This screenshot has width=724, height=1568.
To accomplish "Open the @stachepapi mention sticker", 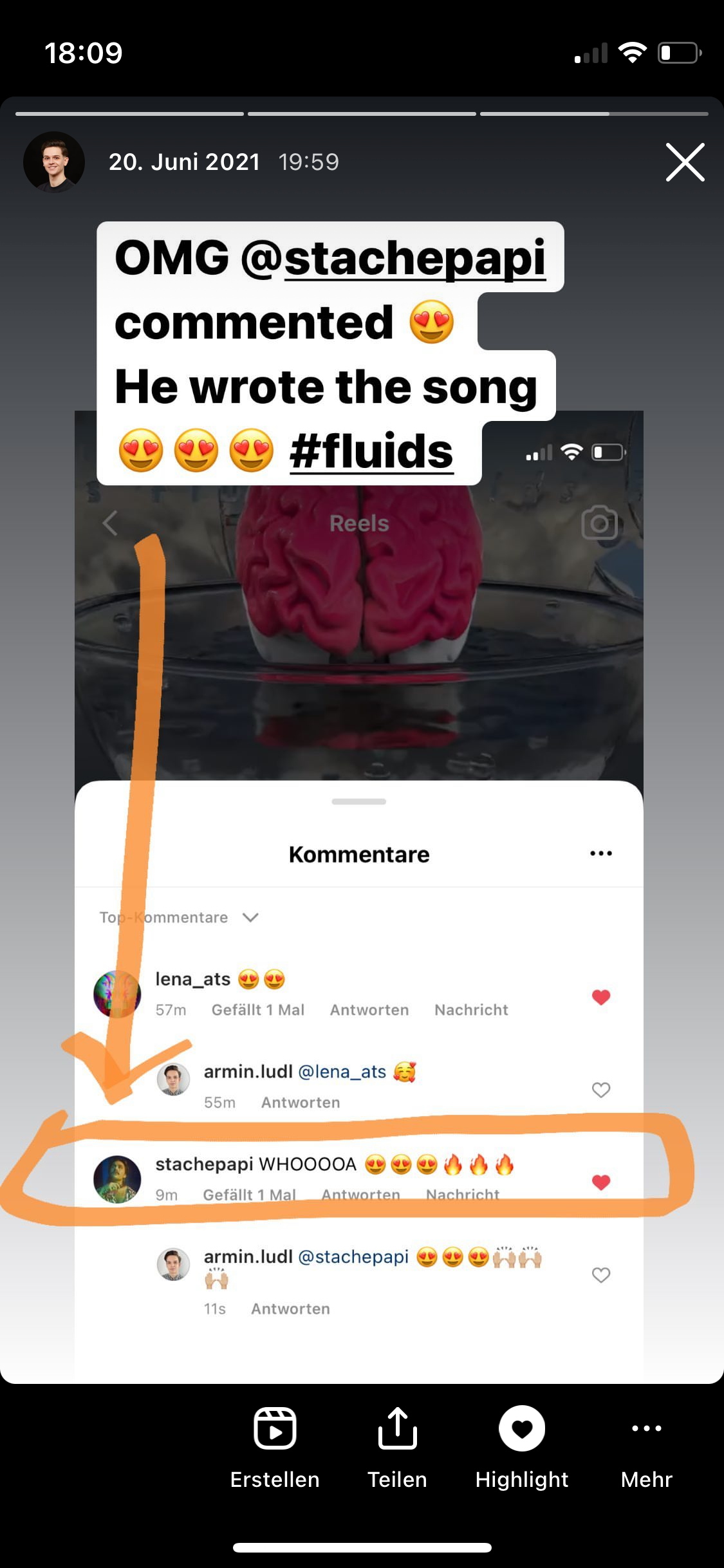I will (394, 258).
